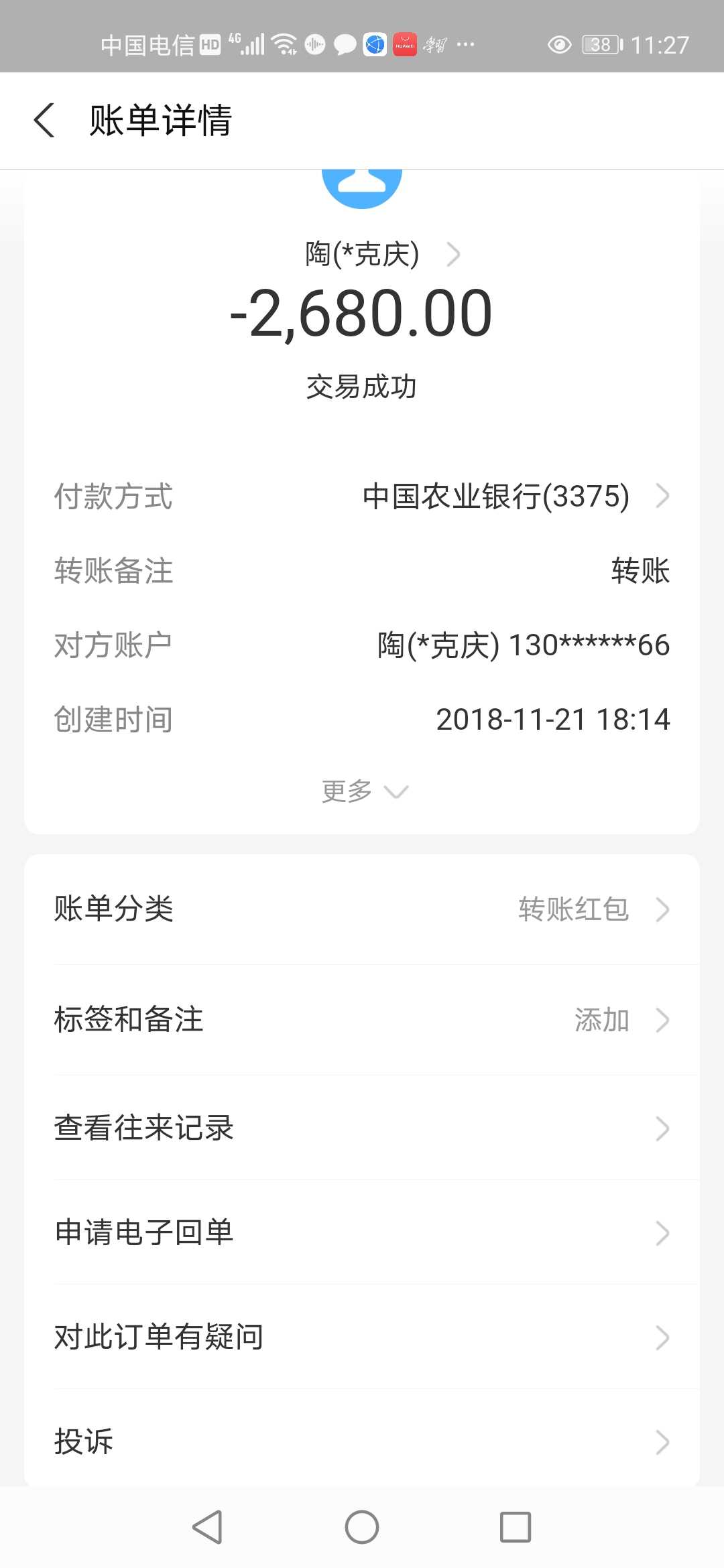Open 付款方式 中国农业银行(3375) details
The height and width of the screenshot is (1568, 724).
click(x=515, y=497)
